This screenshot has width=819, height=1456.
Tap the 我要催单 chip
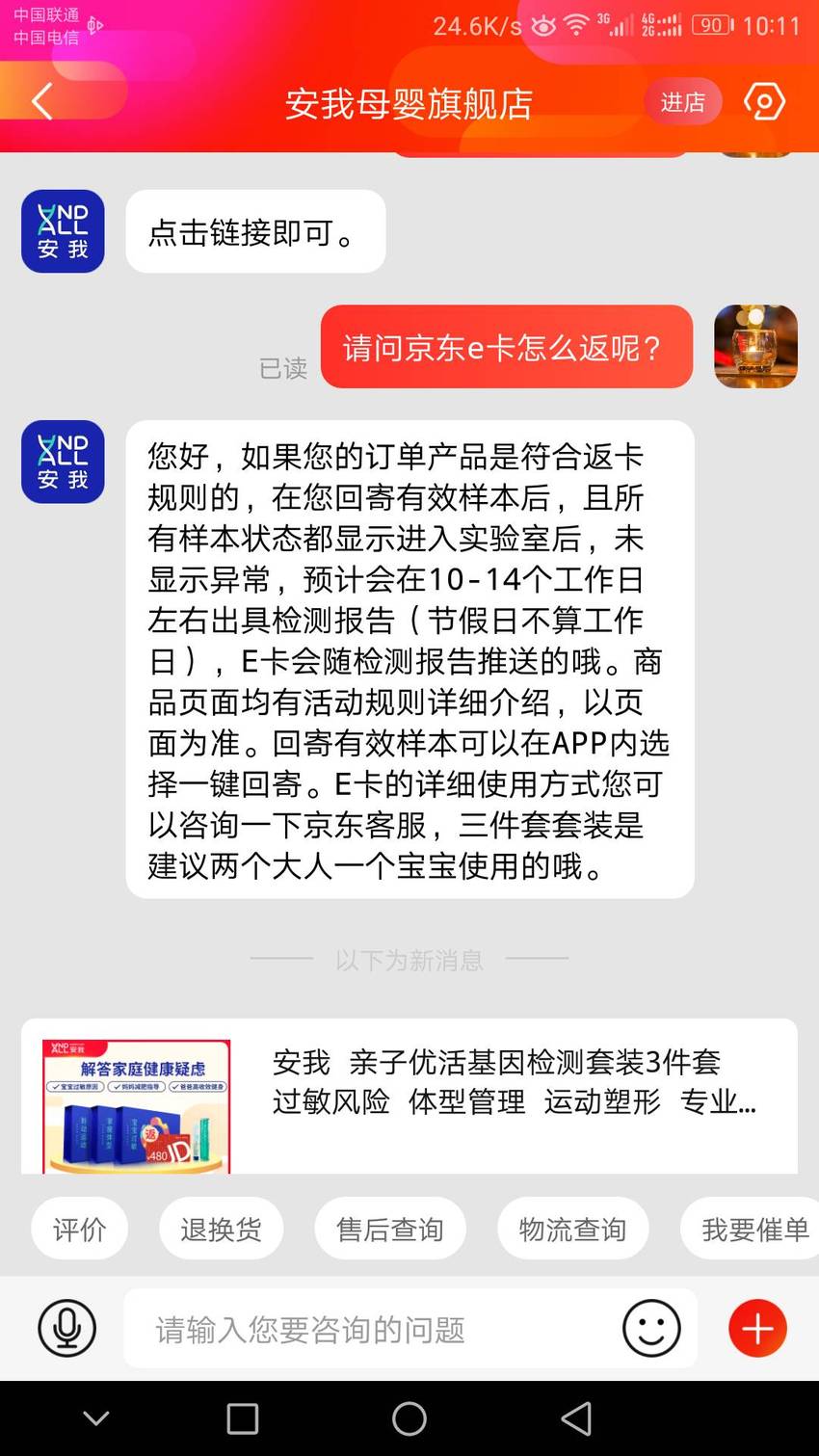[752, 1229]
